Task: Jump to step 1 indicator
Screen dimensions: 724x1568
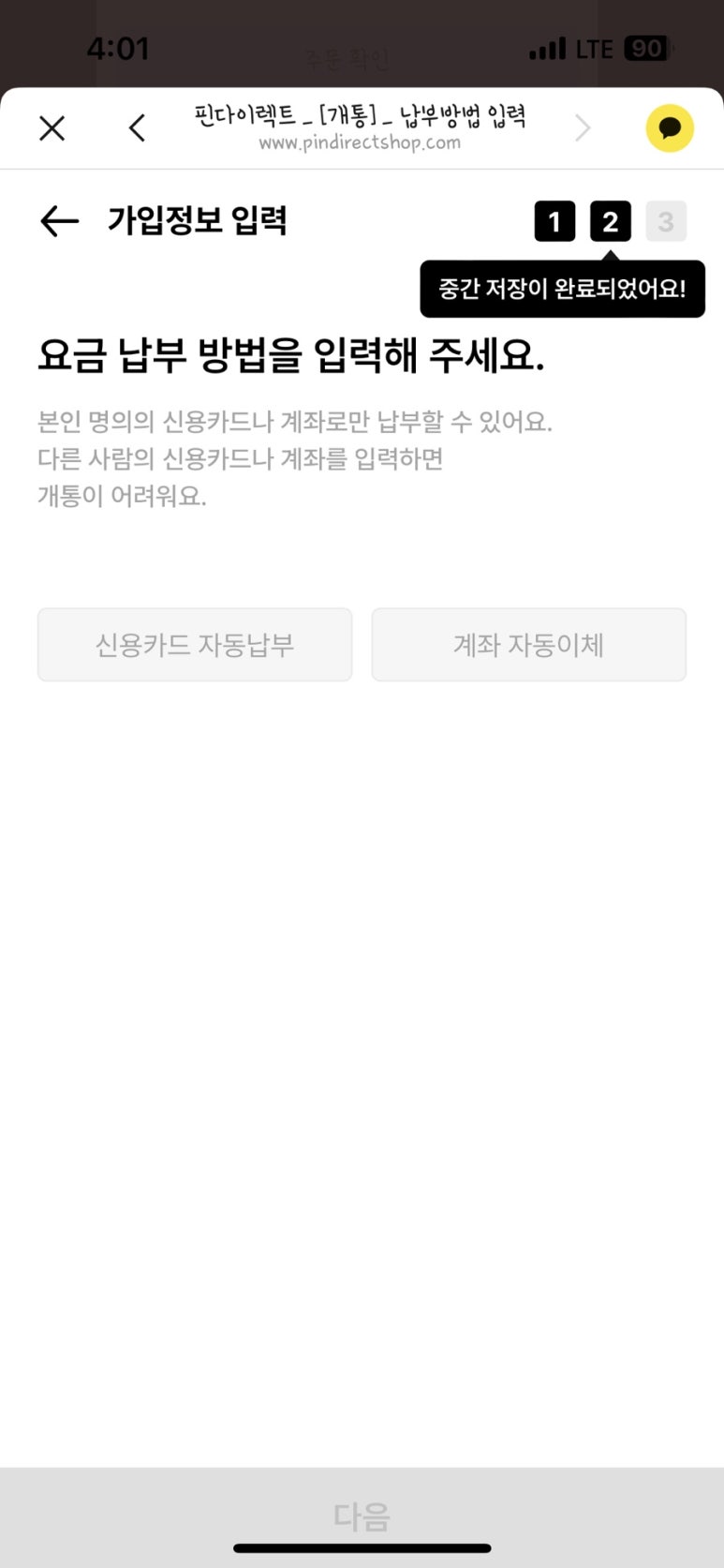Action: [x=554, y=222]
